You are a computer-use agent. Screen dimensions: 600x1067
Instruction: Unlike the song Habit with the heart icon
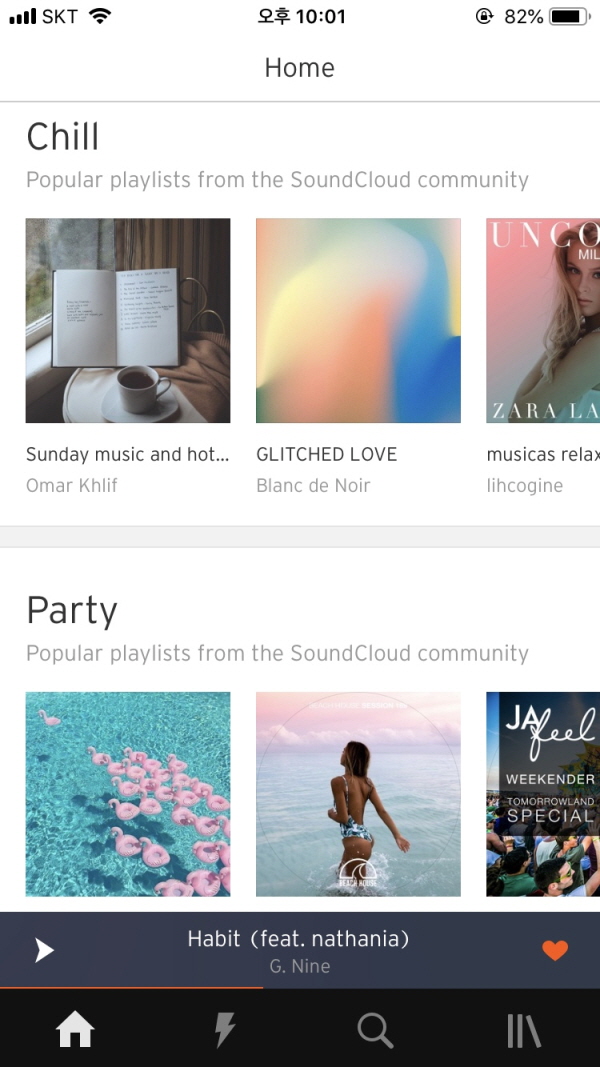point(555,950)
